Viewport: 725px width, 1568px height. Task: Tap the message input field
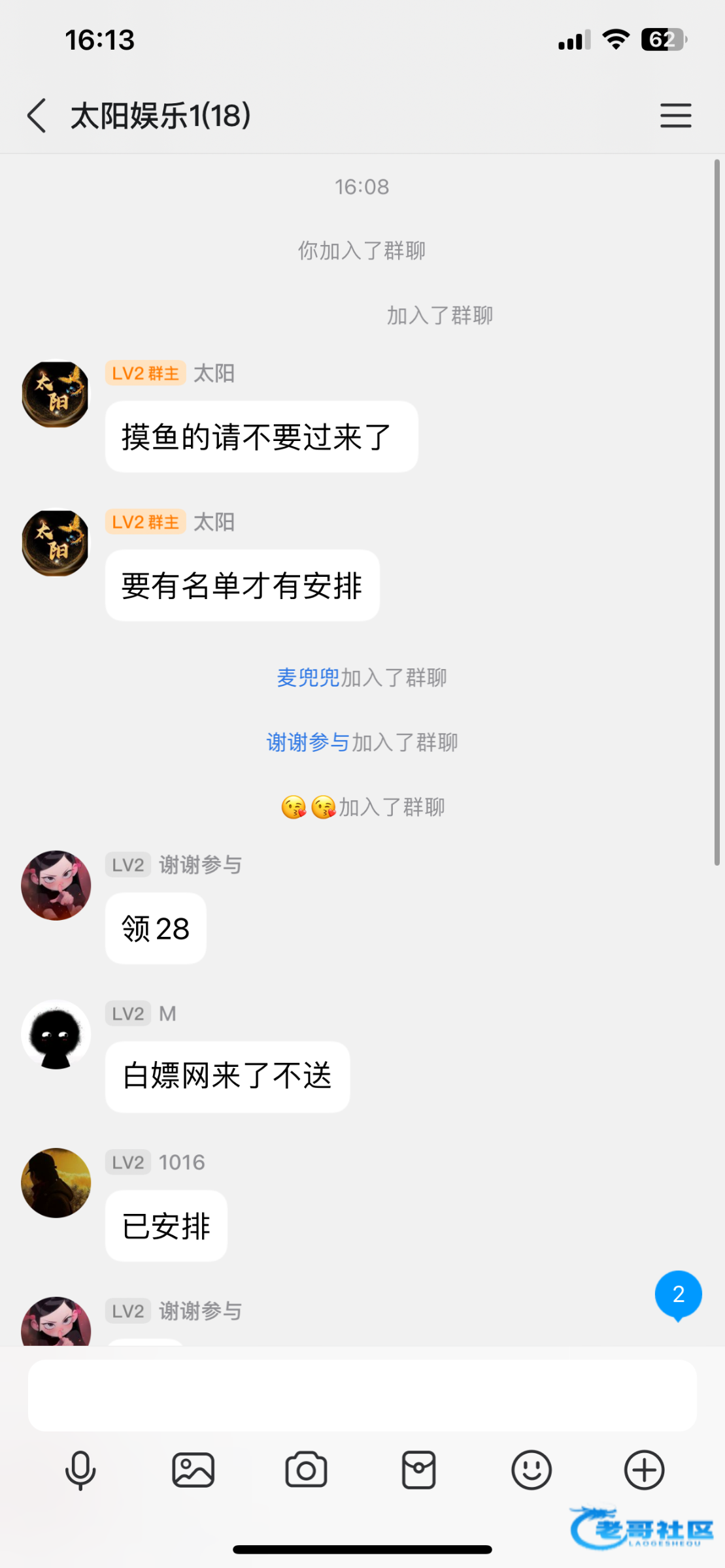coord(362,1395)
